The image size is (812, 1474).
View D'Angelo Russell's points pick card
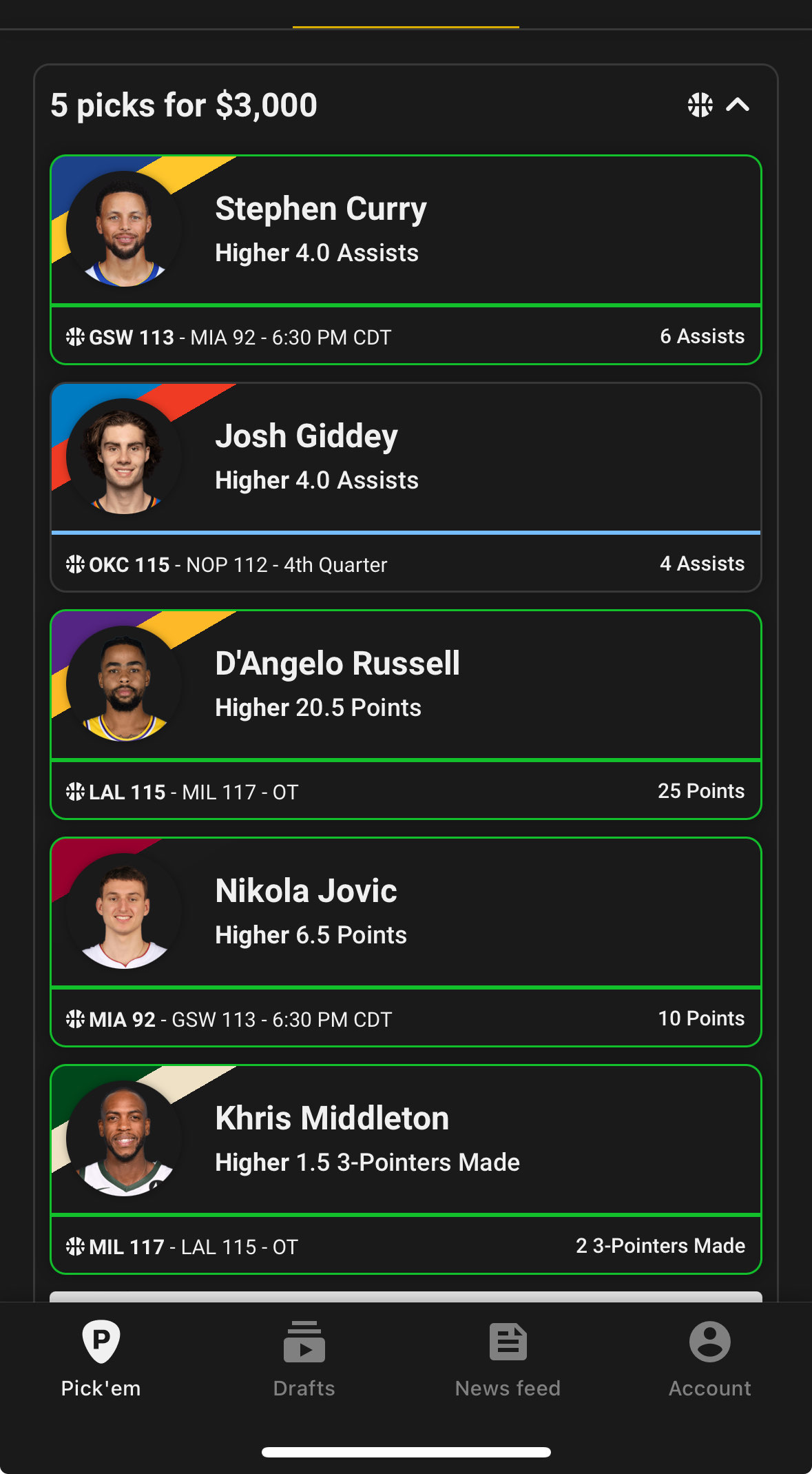406,686
